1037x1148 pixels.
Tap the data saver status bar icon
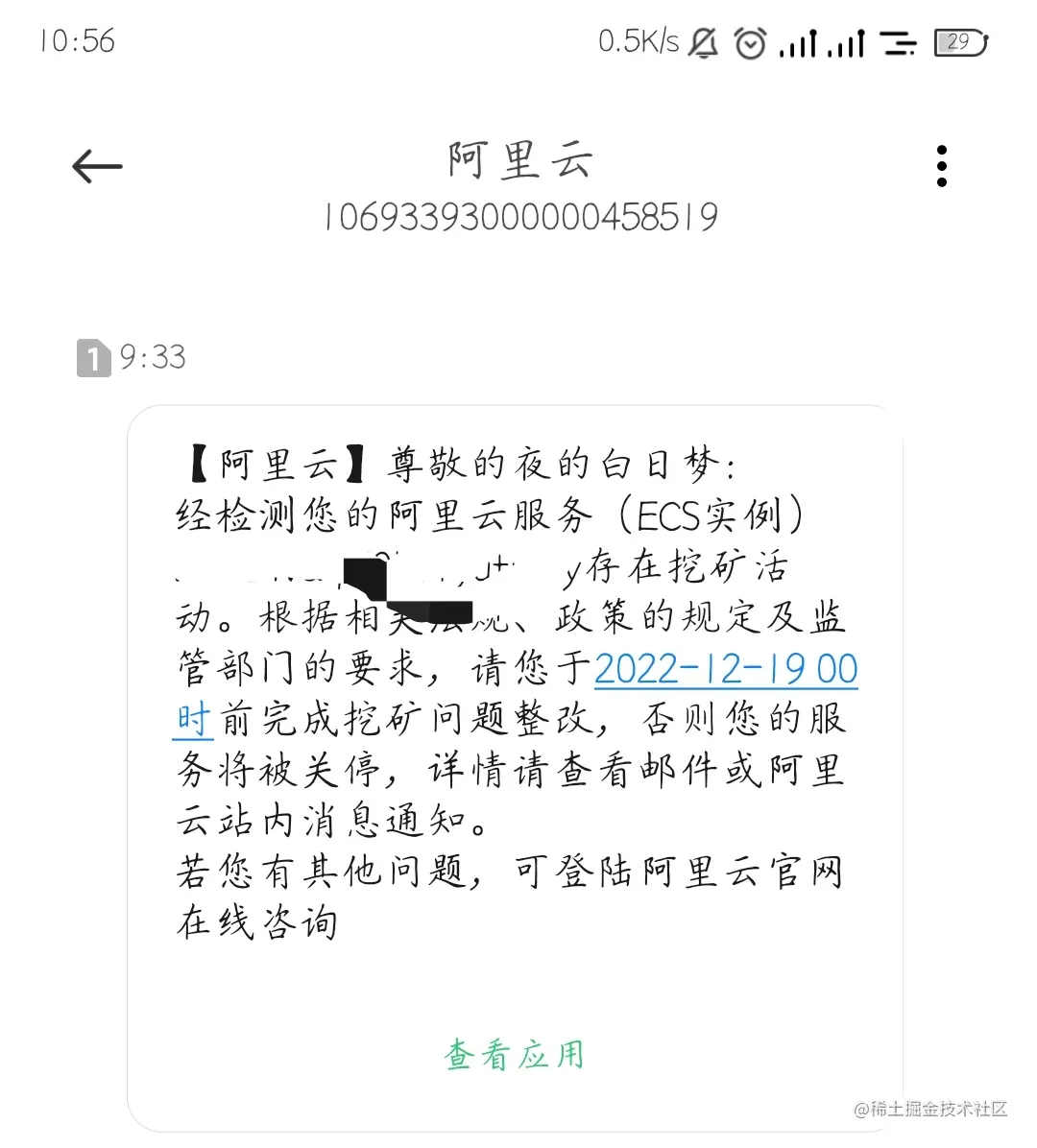pyautogui.click(x=901, y=42)
